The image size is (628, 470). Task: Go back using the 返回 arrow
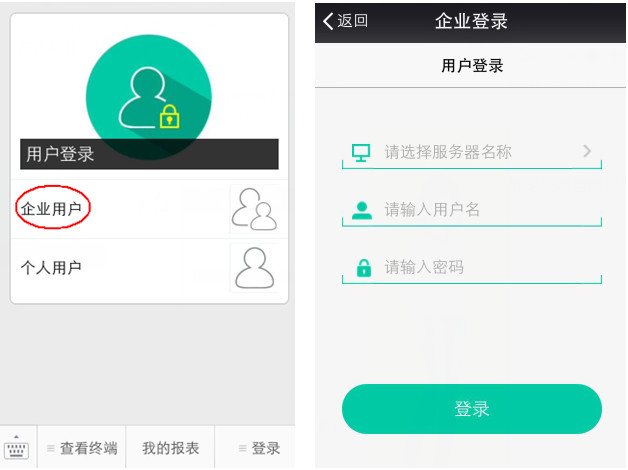[x=345, y=21]
